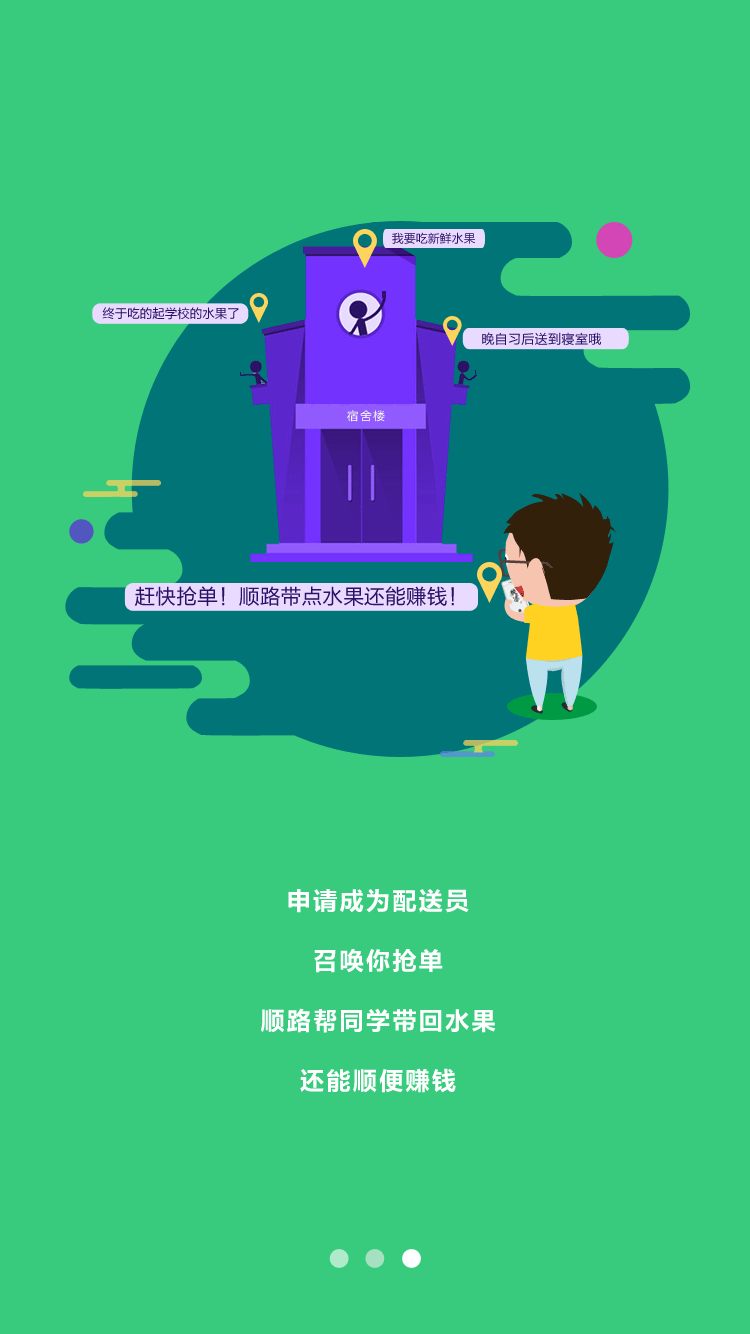The height and width of the screenshot is (1334, 750).
Task: Jump to the first onboarding page dot
Action: 339,1258
